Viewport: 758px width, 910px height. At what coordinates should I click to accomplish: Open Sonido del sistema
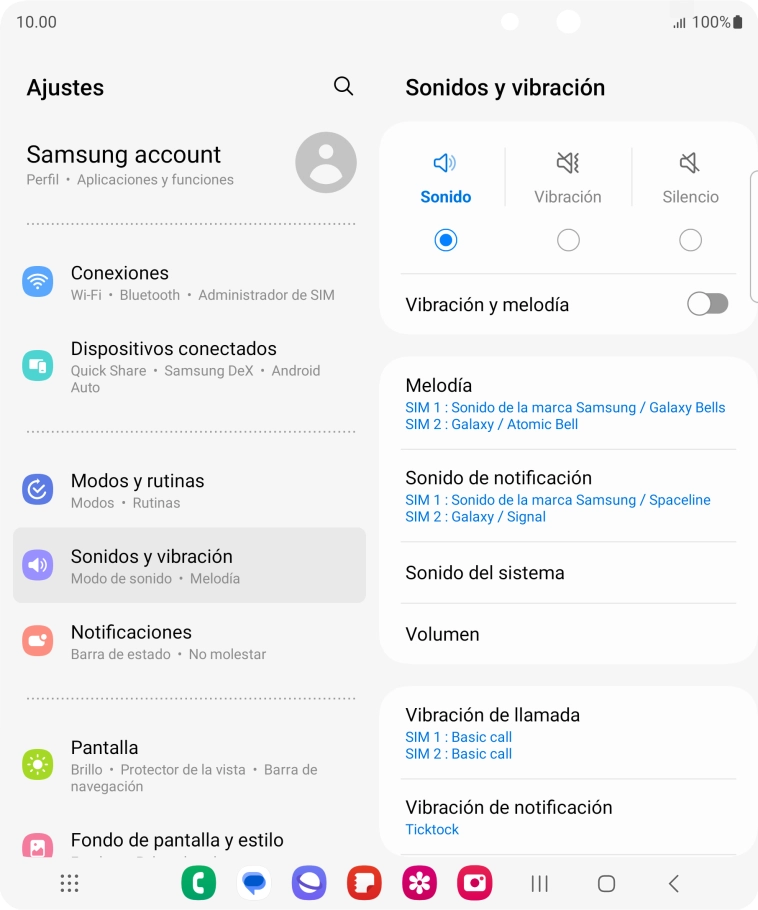[x=565, y=573]
